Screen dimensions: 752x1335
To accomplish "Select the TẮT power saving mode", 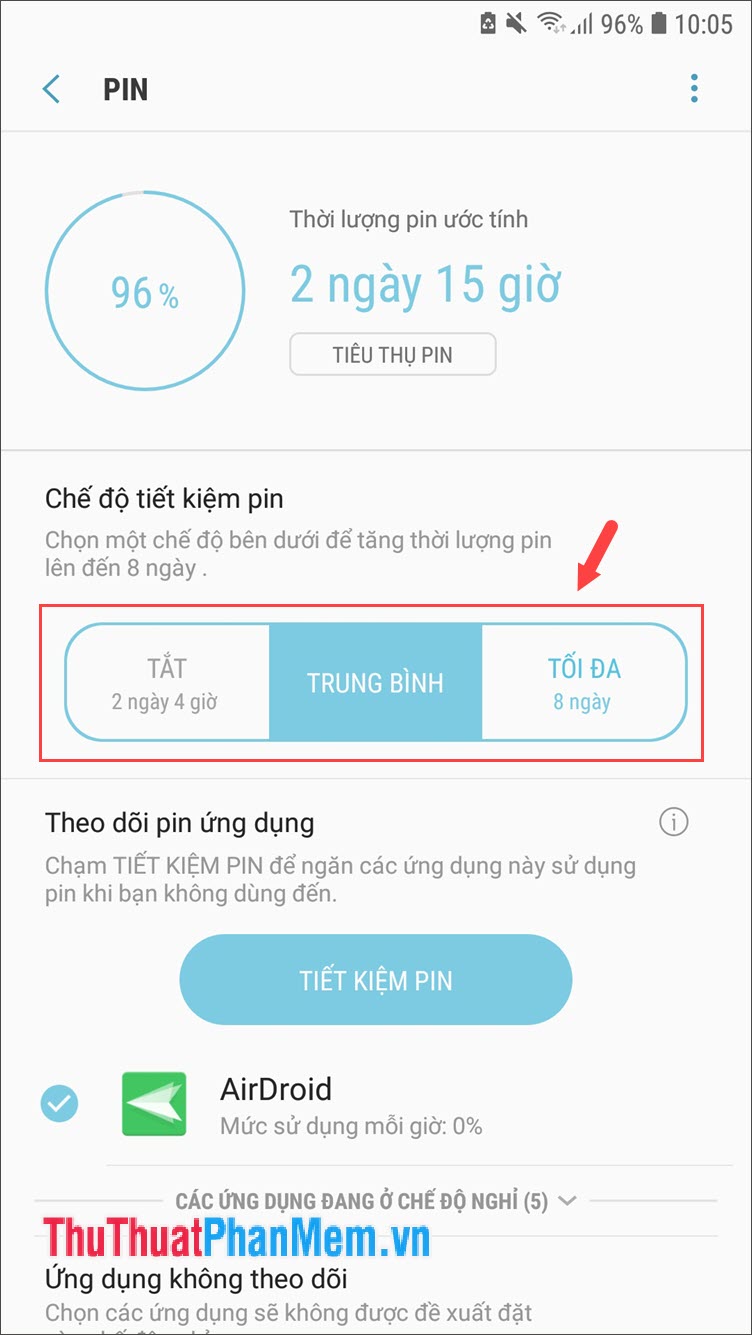I will point(168,682).
